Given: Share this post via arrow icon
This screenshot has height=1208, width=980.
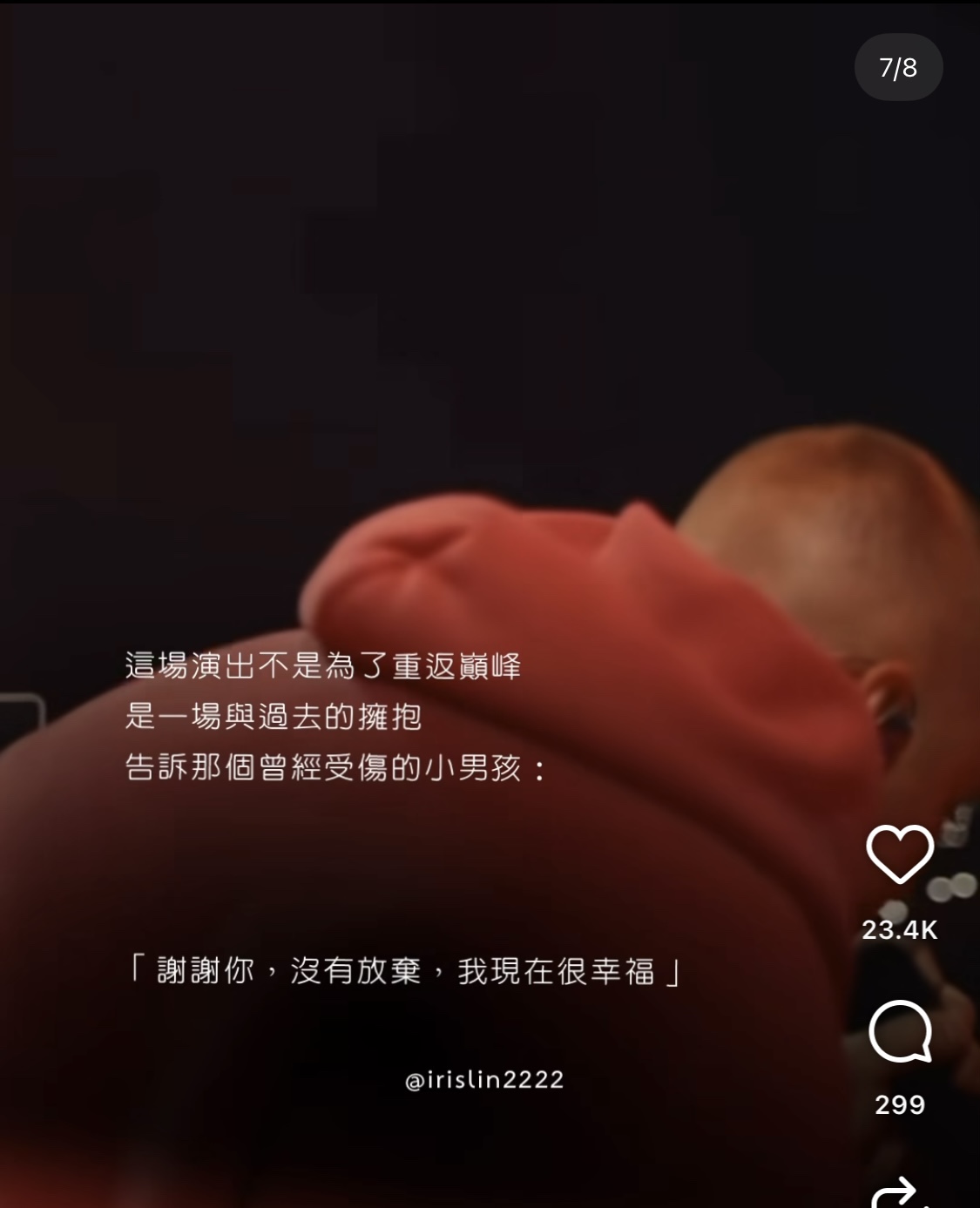Looking at the screenshot, I should coord(897,1192).
